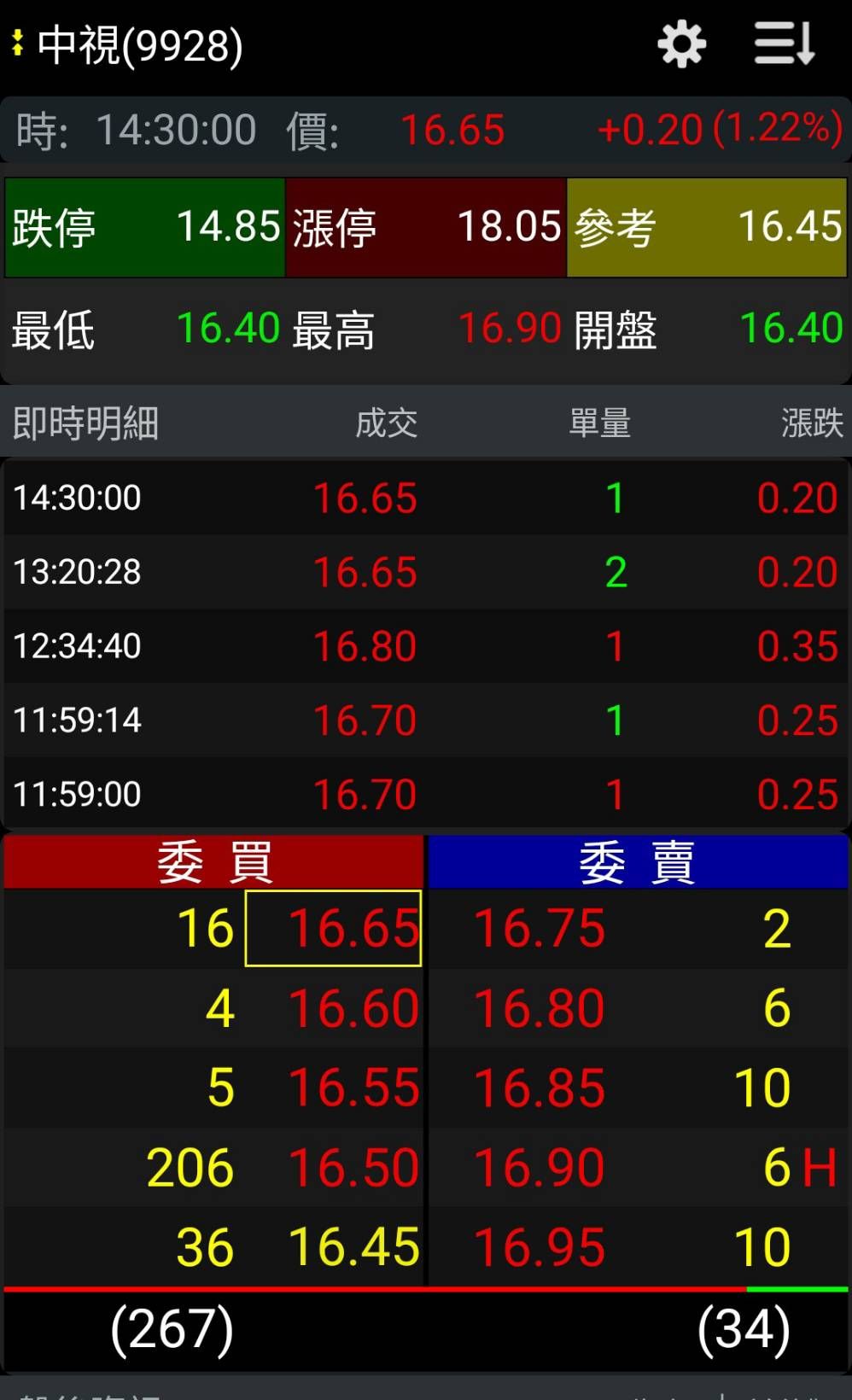Select the 16.75 ask price

coord(539,928)
